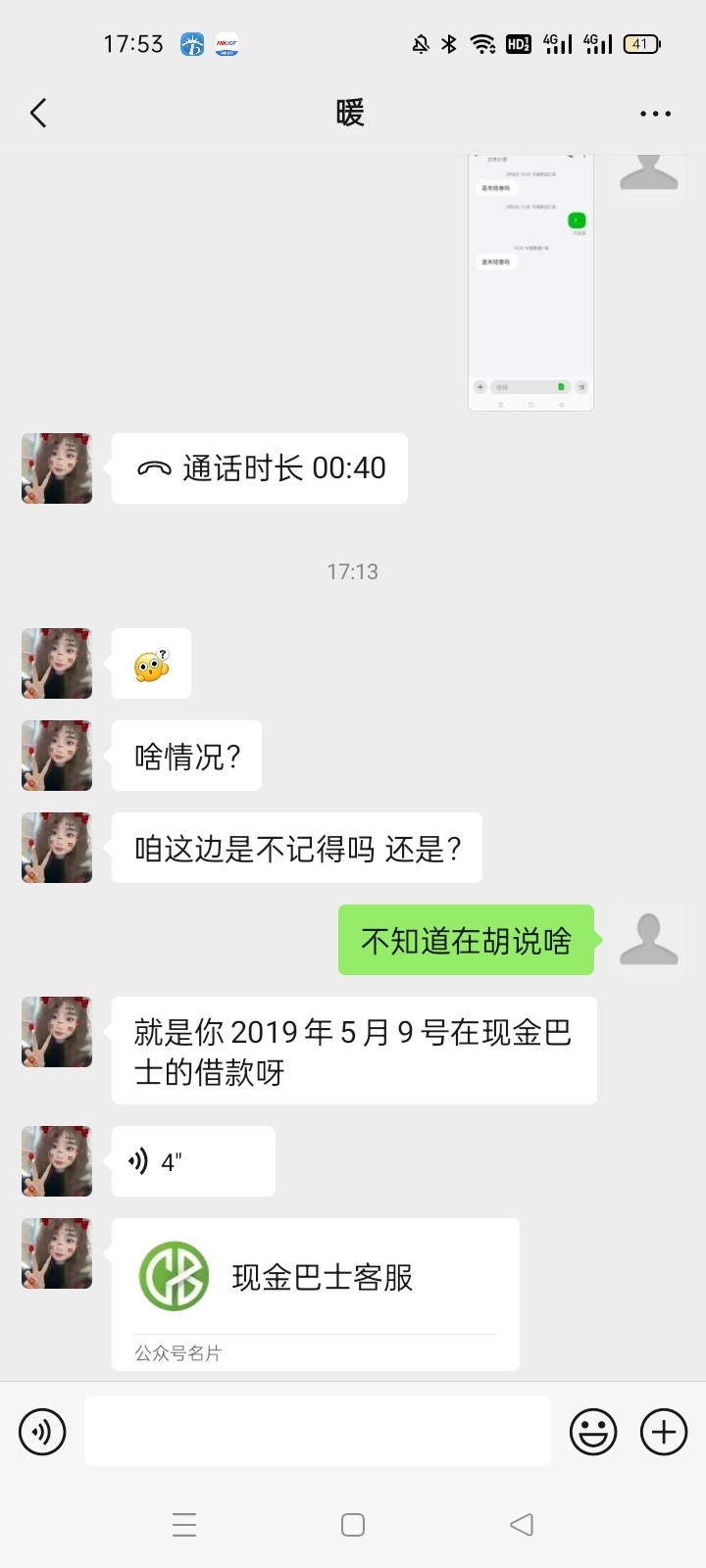This screenshot has width=706, height=1568.
Task: Go back from the 暖 chat
Action: point(39,114)
